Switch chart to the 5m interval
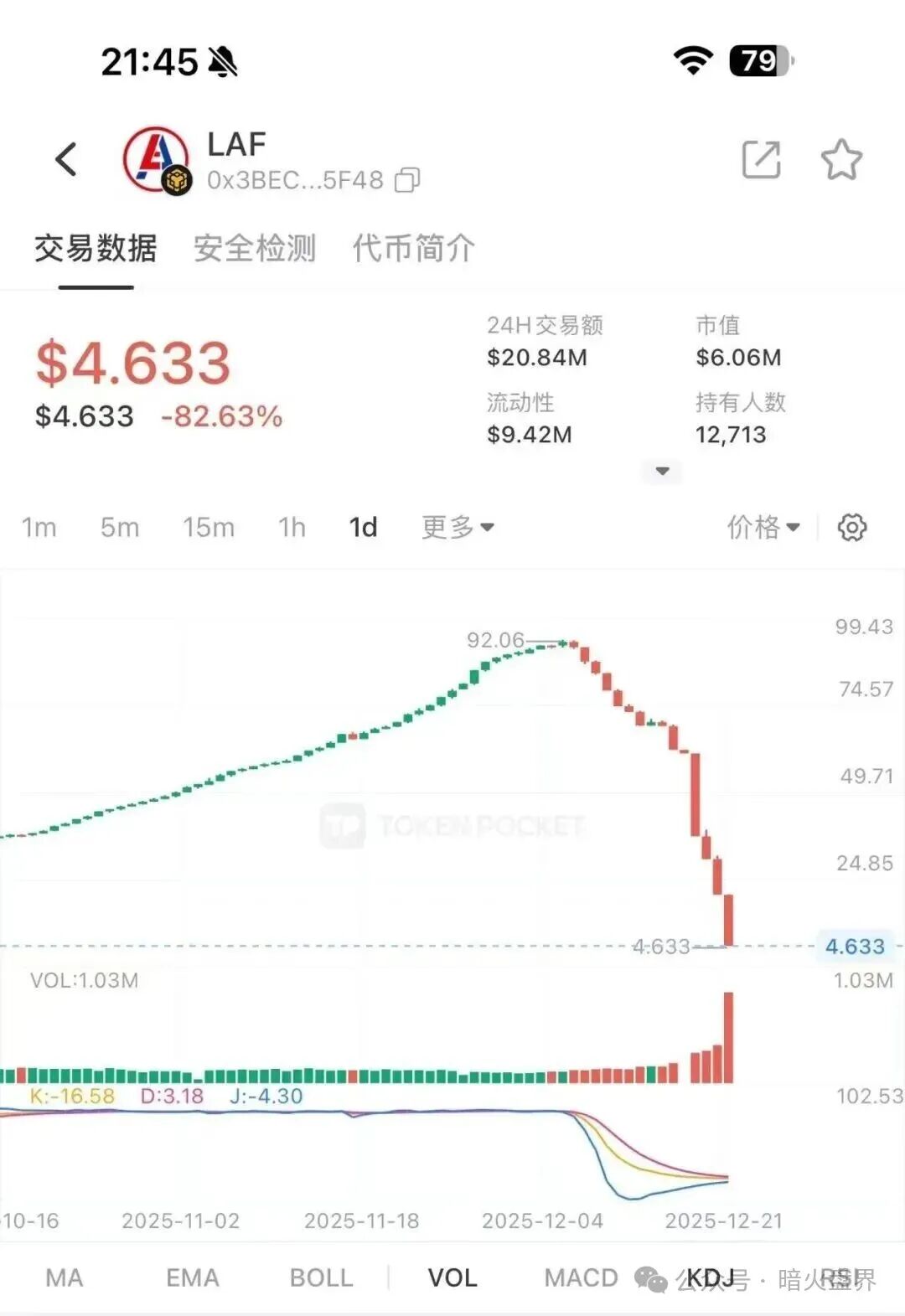 coord(120,528)
